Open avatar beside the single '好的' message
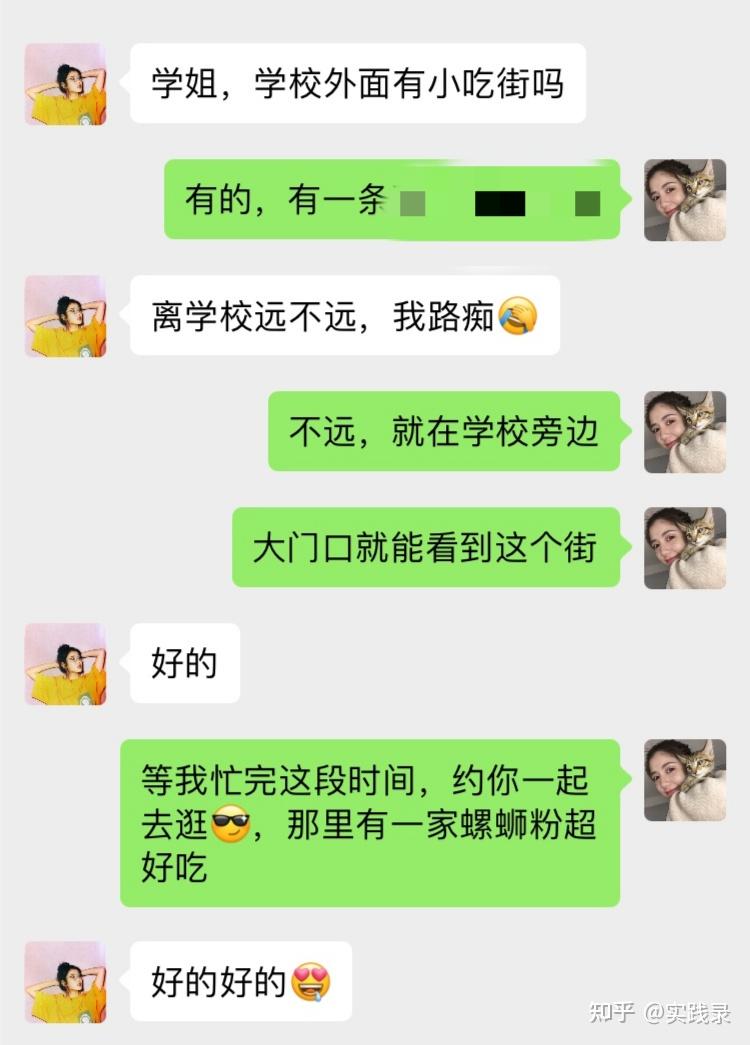 pos(65,664)
